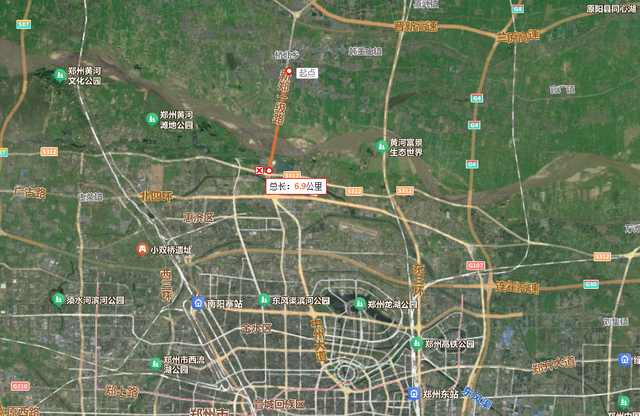This screenshot has height=416, width=640.
Task: Tap the 起点 start point marker
Action: pyautogui.click(x=289, y=71)
